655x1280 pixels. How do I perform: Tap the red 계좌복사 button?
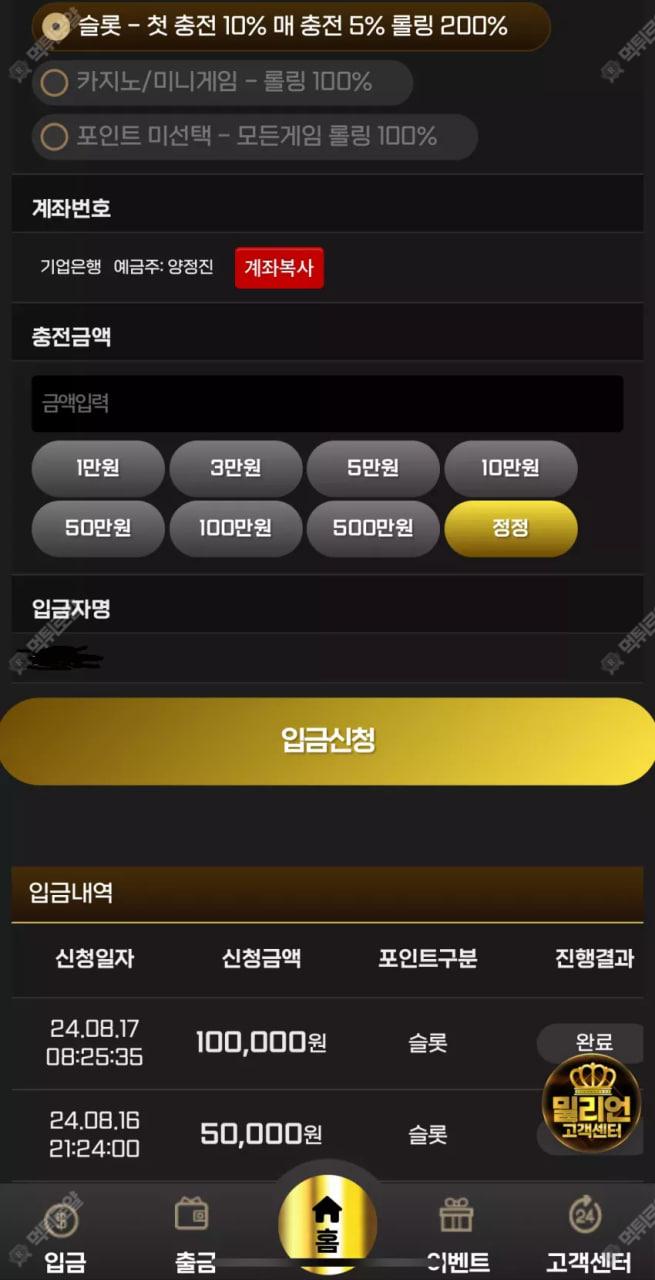click(279, 268)
